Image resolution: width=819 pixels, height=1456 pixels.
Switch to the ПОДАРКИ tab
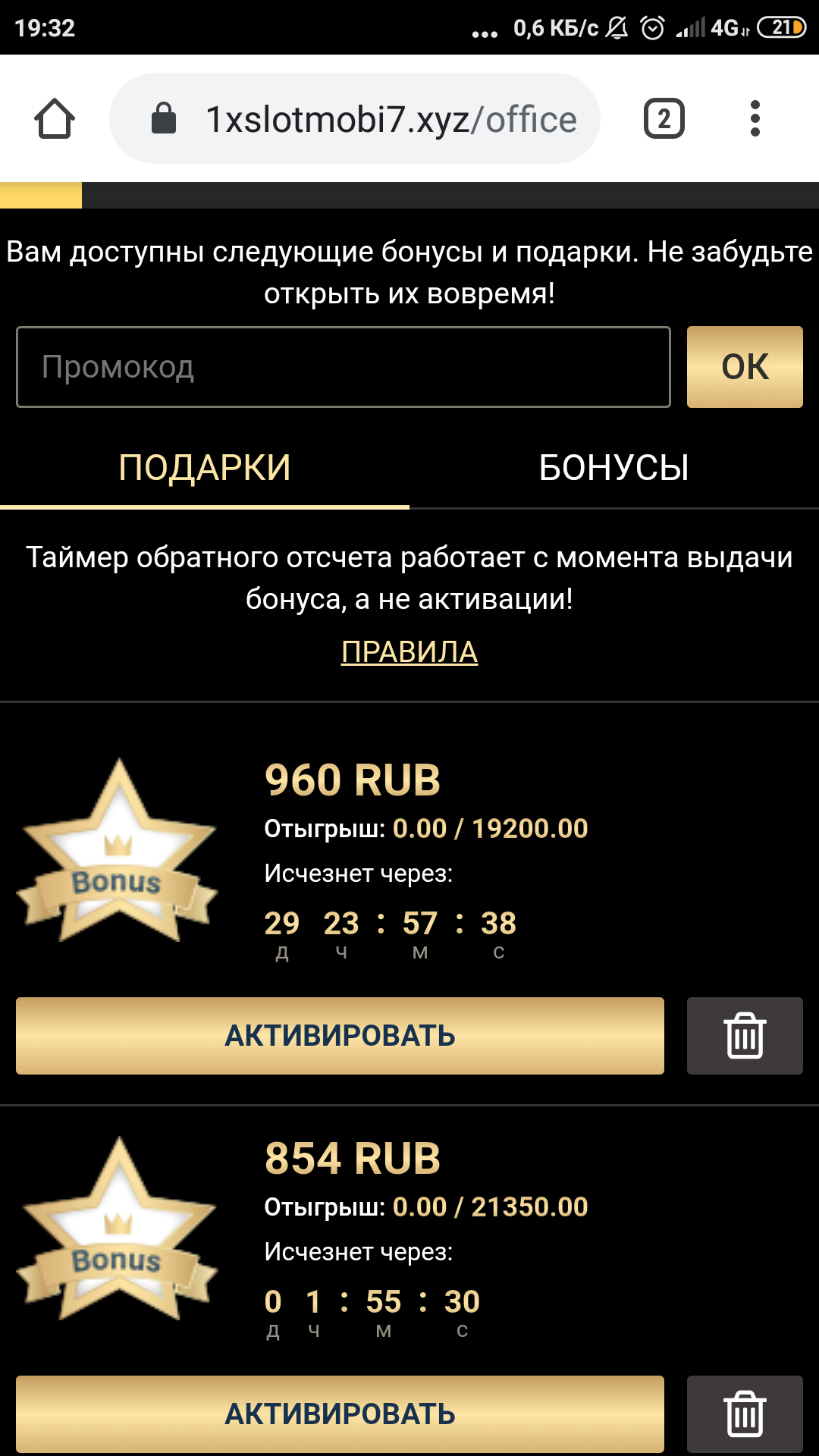tap(205, 467)
